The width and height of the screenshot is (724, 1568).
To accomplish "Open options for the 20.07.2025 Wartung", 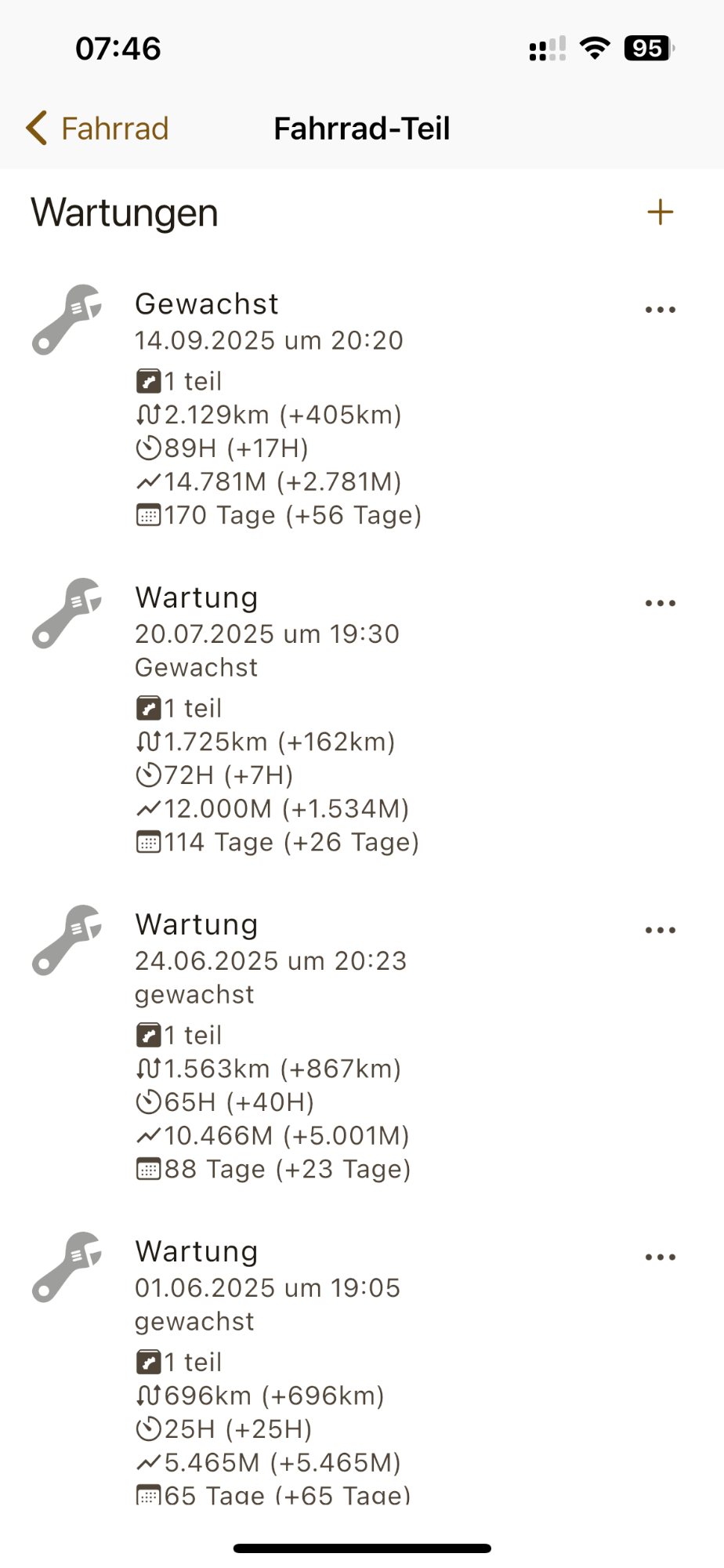I will tap(661, 604).
